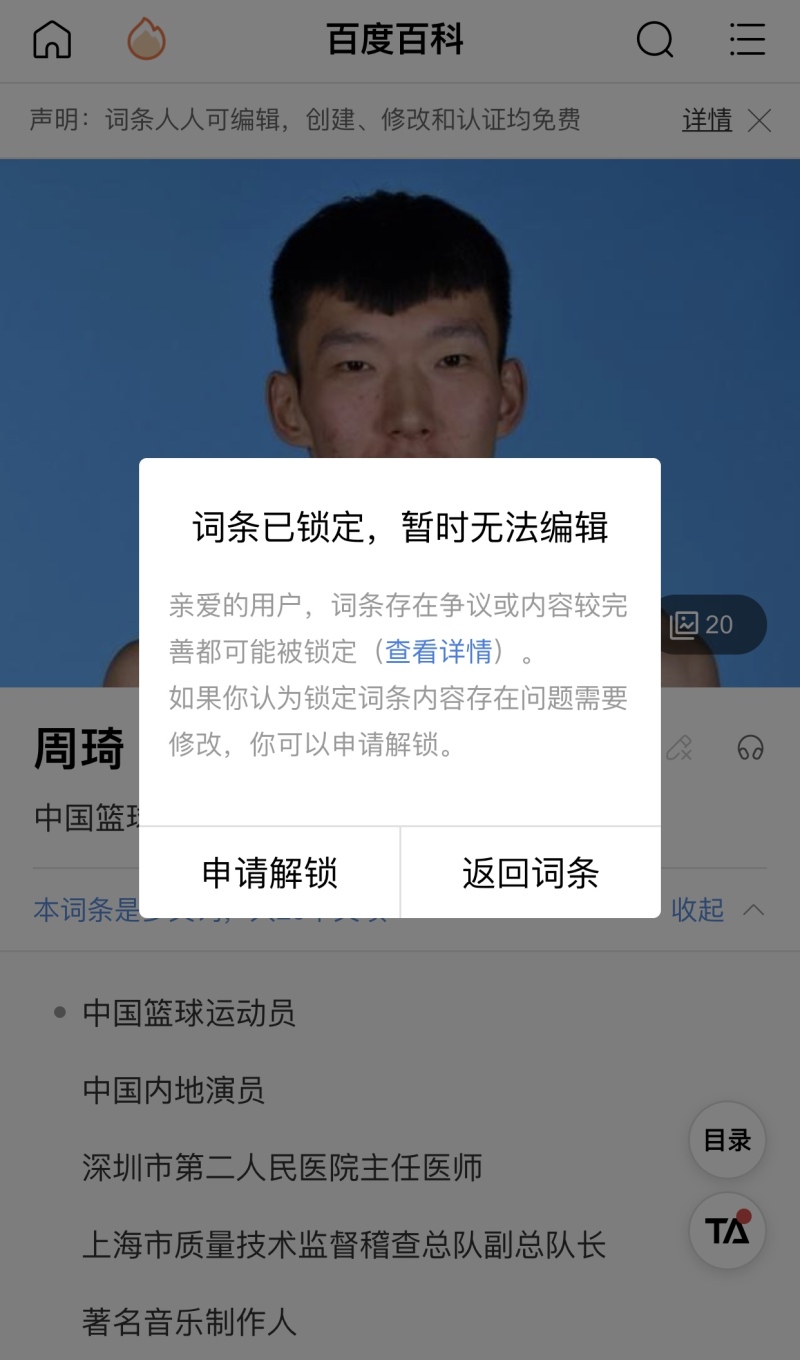Dismiss the 声明 notice banner
This screenshot has width=800, height=1360.
tap(760, 121)
